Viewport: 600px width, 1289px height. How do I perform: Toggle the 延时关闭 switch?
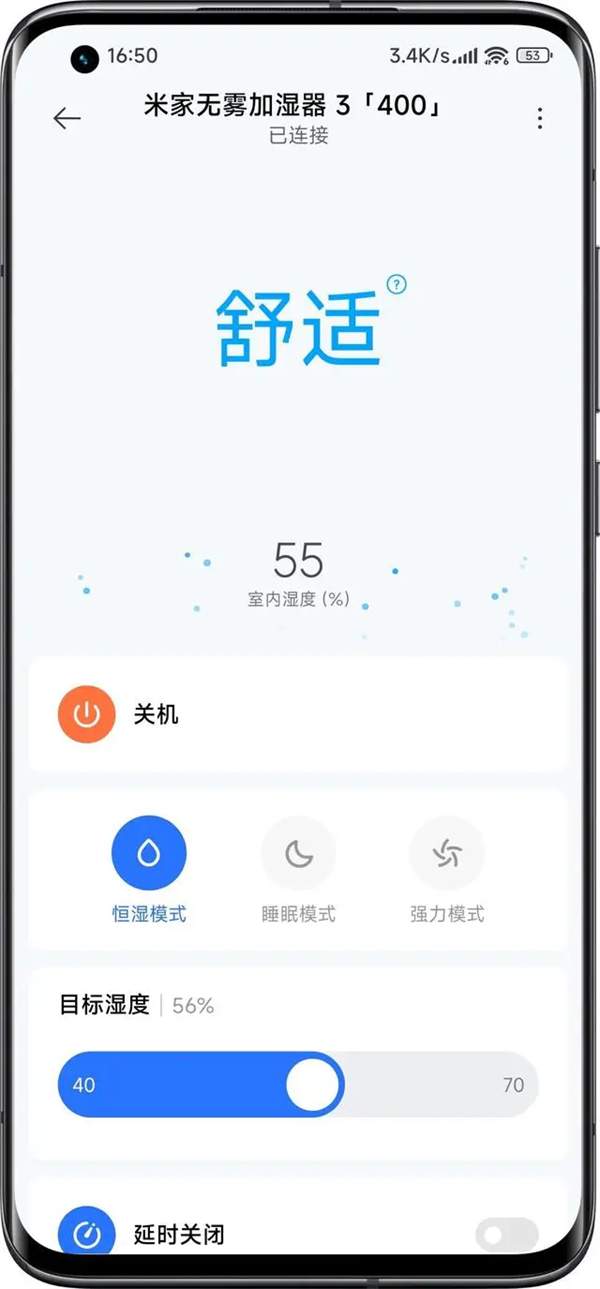click(507, 1235)
